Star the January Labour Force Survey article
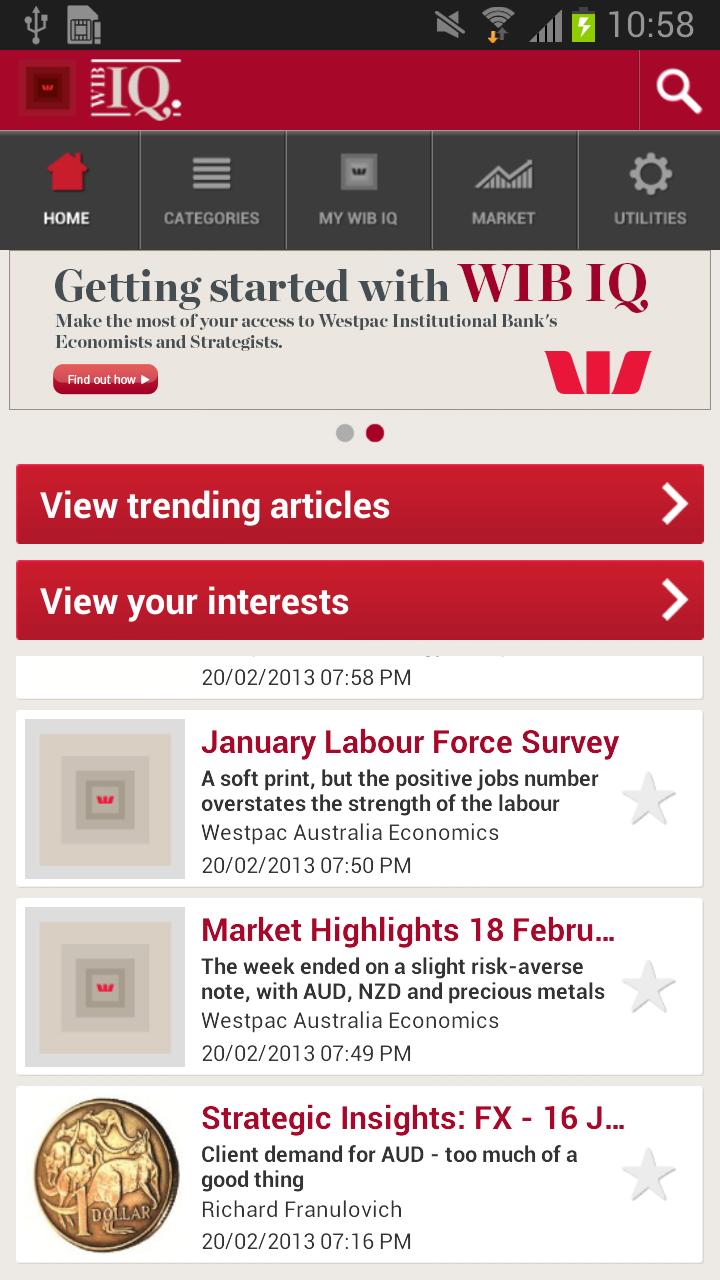This screenshot has width=720, height=1280. (649, 799)
